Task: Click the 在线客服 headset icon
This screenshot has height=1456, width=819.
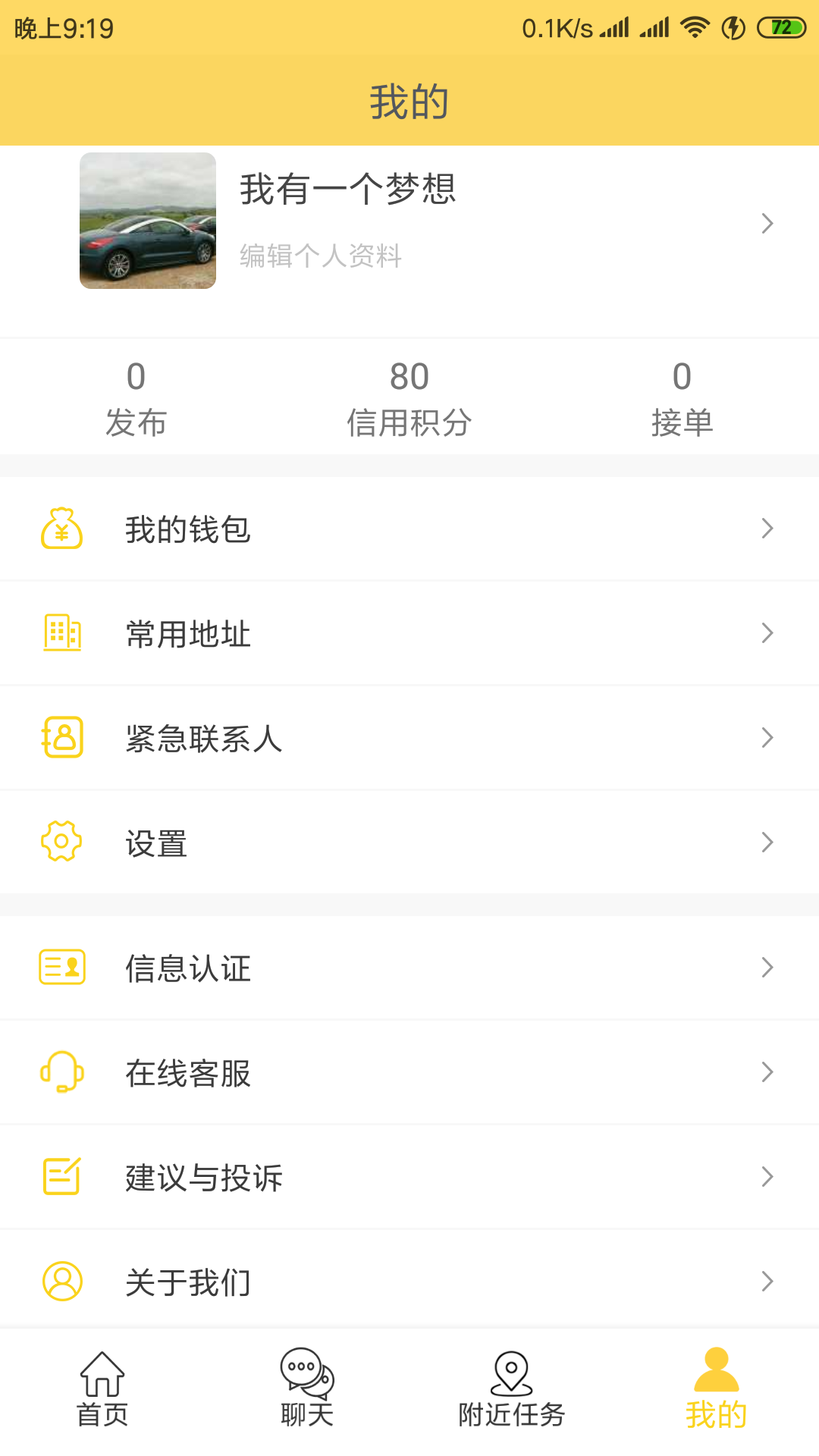Action: tap(61, 1072)
